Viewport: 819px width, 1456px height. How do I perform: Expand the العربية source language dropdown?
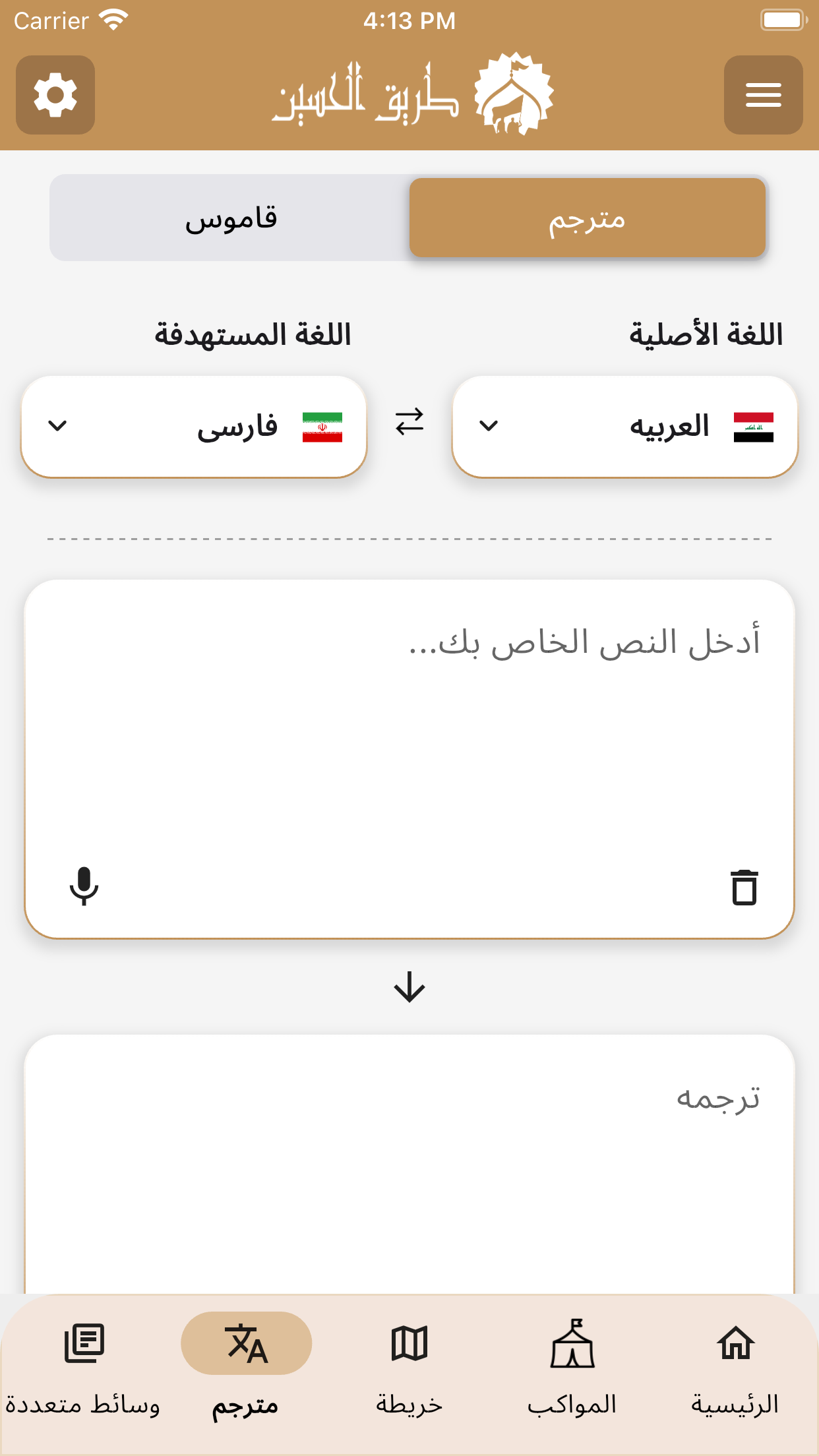(624, 427)
